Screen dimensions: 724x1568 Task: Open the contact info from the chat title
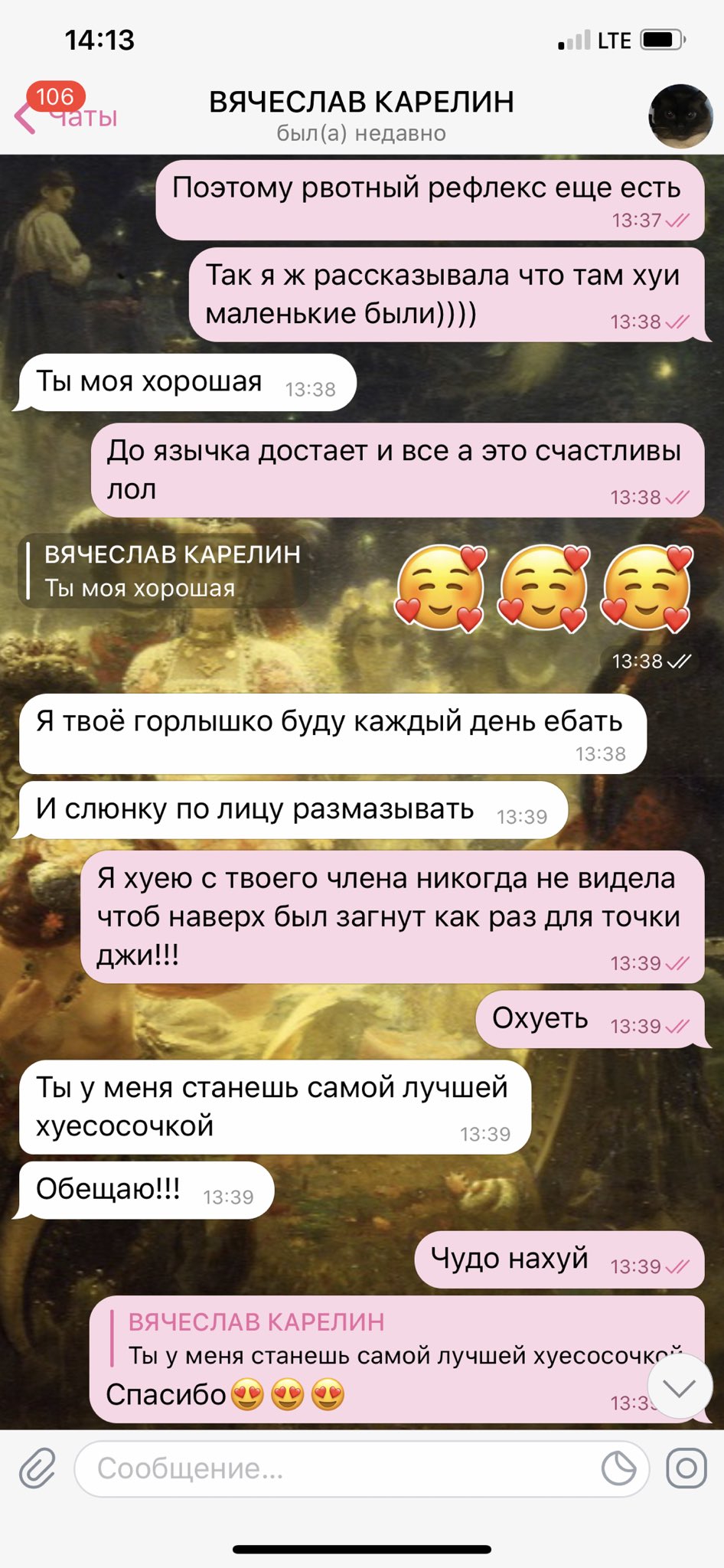click(x=361, y=115)
